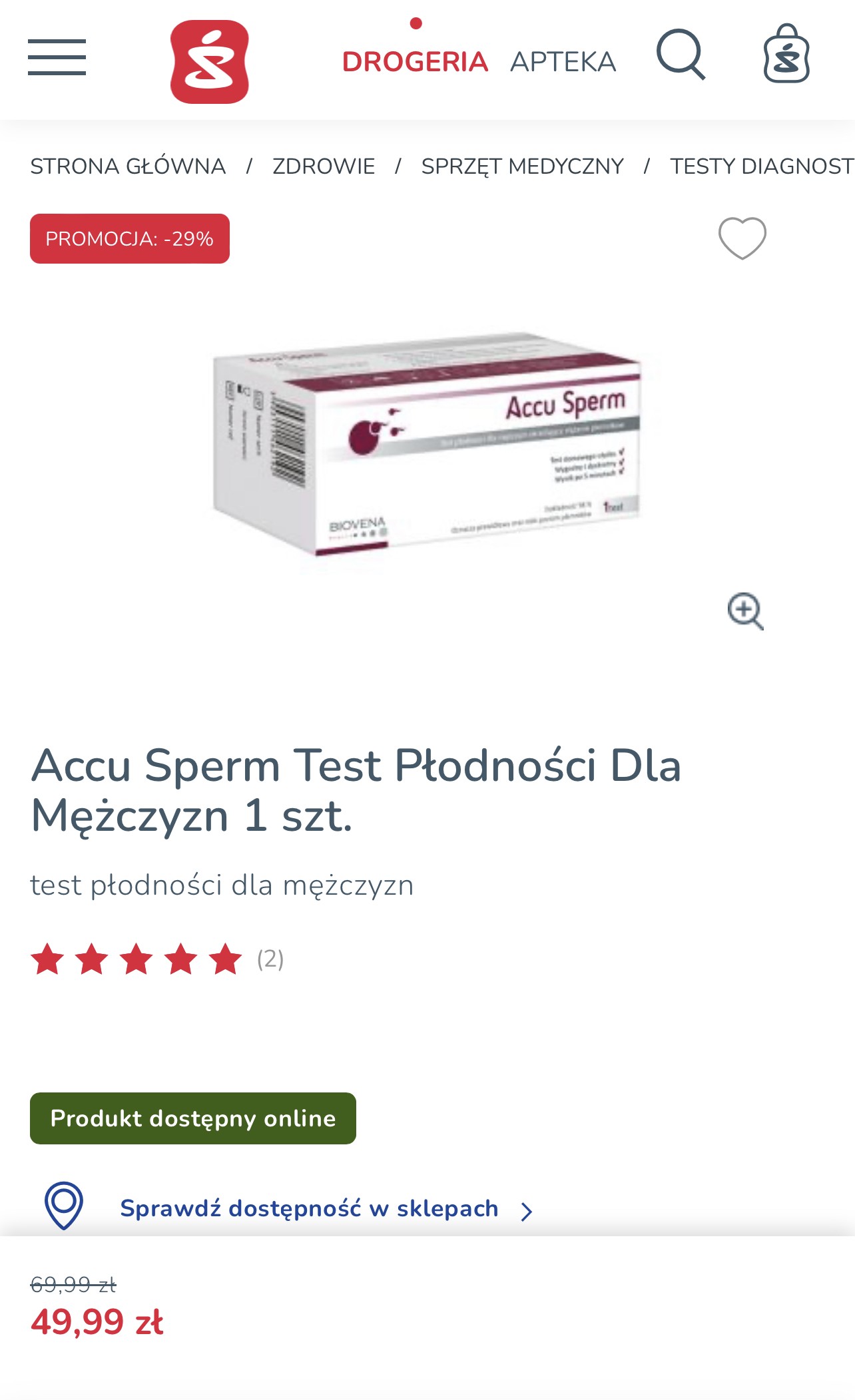Go to Strona główna breadcrumb

pyautogui.click(x=128, y=166)
